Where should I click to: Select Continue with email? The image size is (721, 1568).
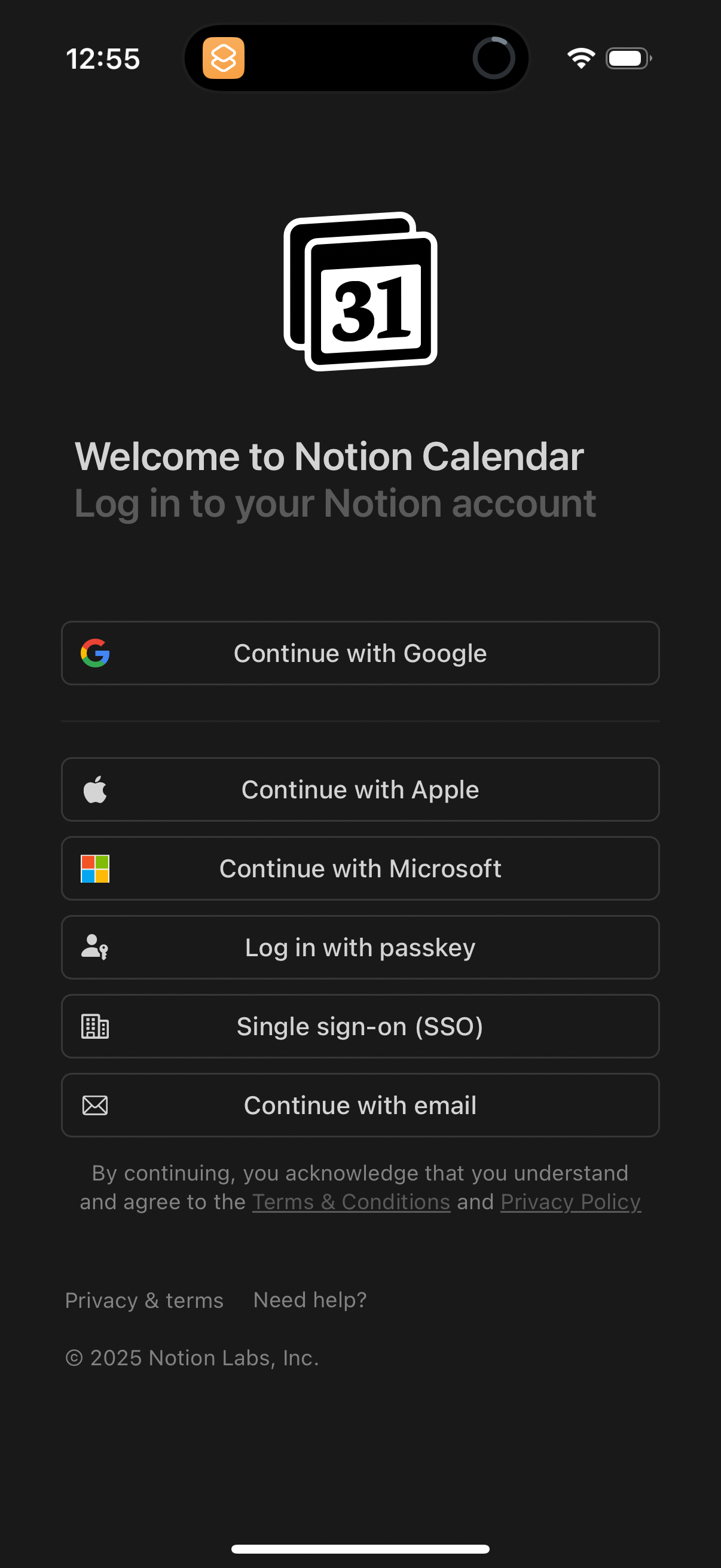360,1105
